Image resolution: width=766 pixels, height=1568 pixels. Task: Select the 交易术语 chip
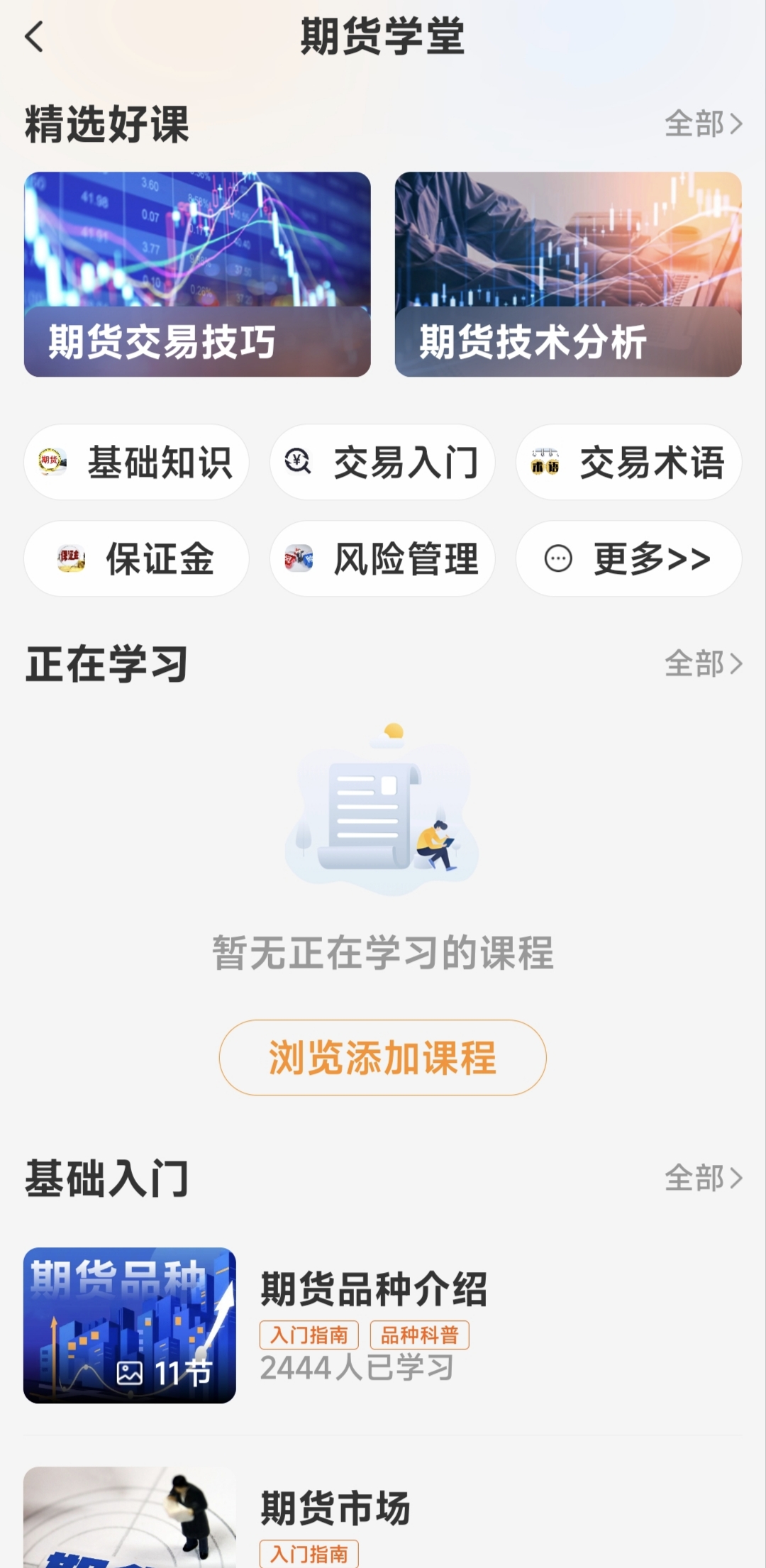[x=628, y=462]
